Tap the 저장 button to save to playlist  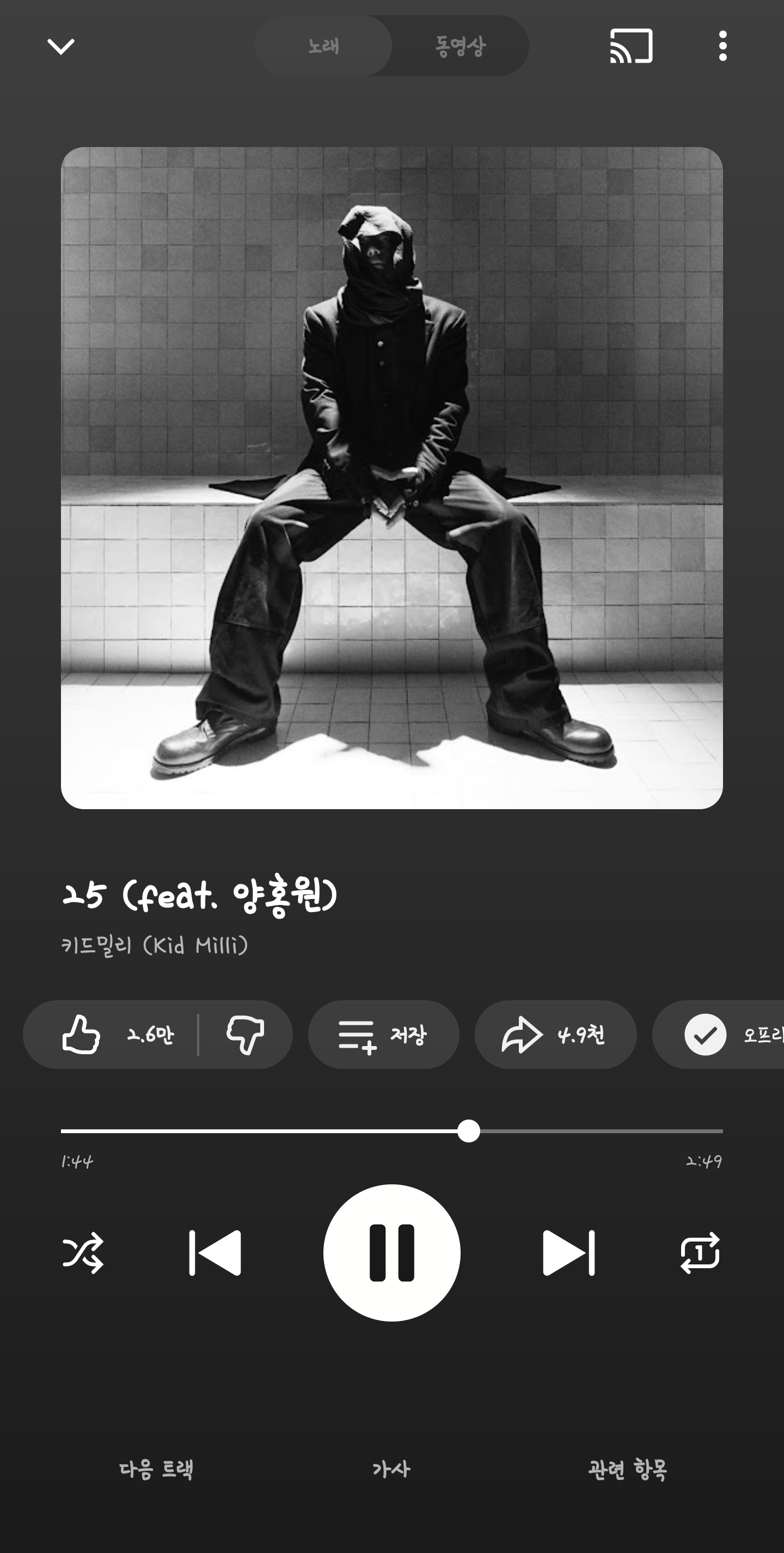(x=383, y=1035)
